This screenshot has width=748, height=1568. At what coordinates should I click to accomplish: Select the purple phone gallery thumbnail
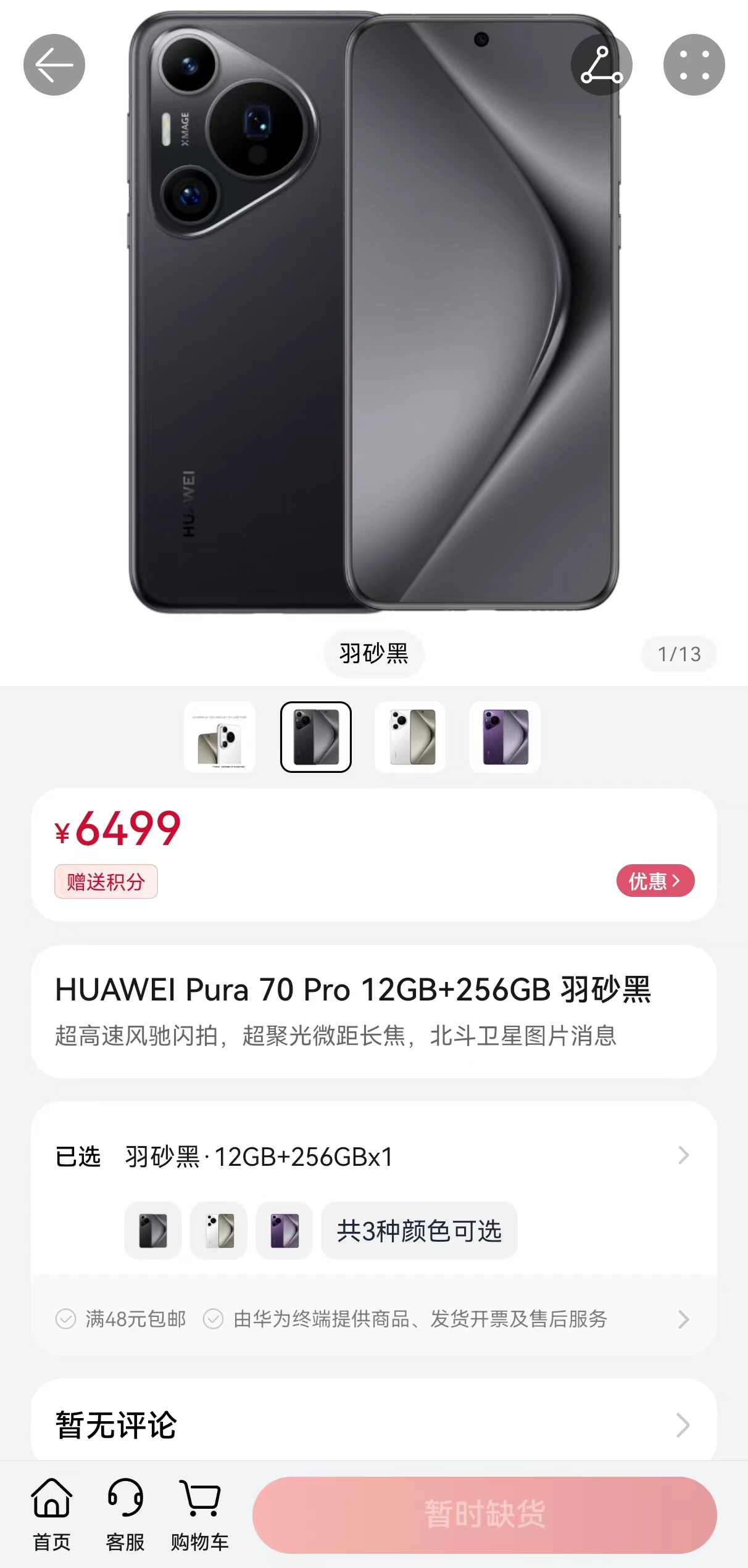[x=505, y=737]
